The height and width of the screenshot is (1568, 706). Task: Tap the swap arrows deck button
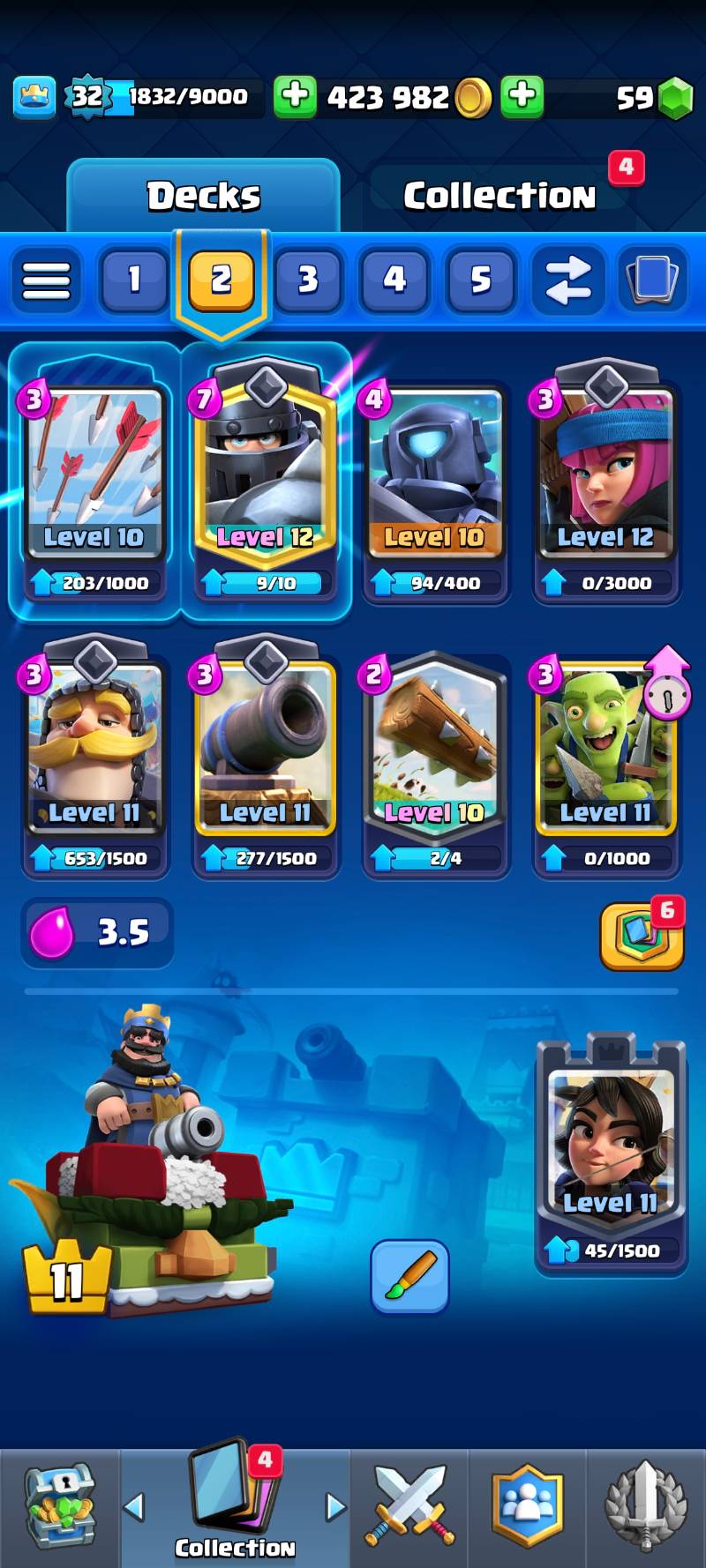[x=567, y=281]
